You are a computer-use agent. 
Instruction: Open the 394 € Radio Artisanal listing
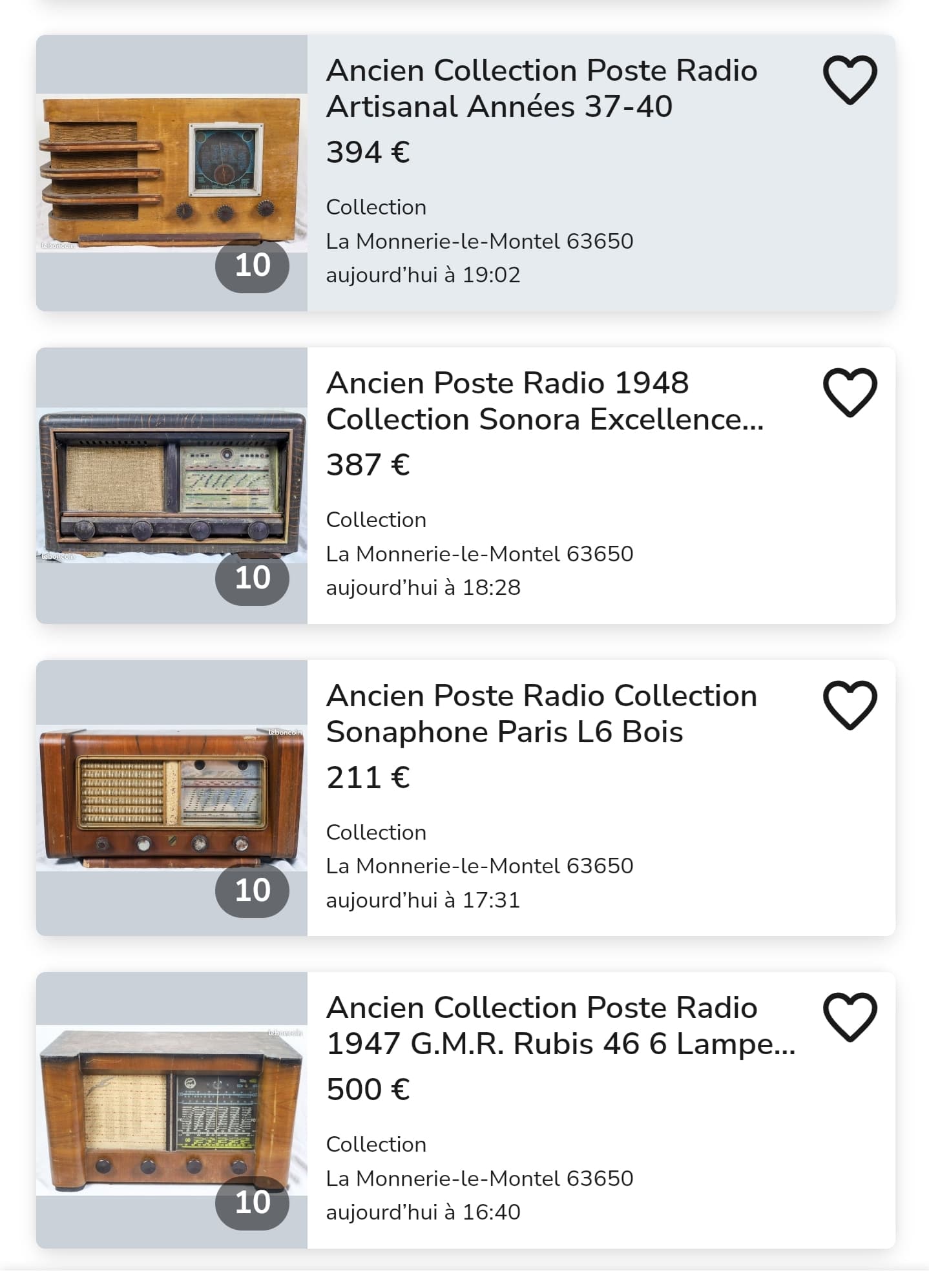(541, 88)
